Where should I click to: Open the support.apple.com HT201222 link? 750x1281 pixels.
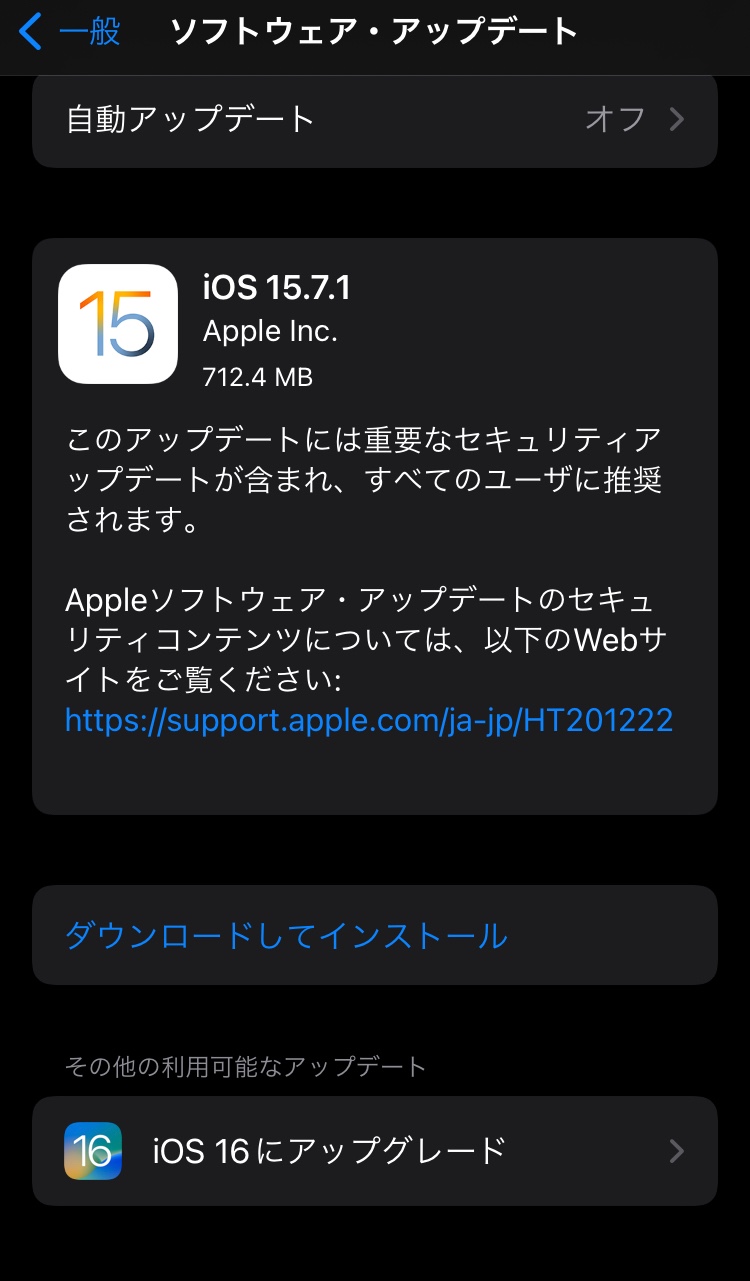pyautogui.click(x=368, y=720)
